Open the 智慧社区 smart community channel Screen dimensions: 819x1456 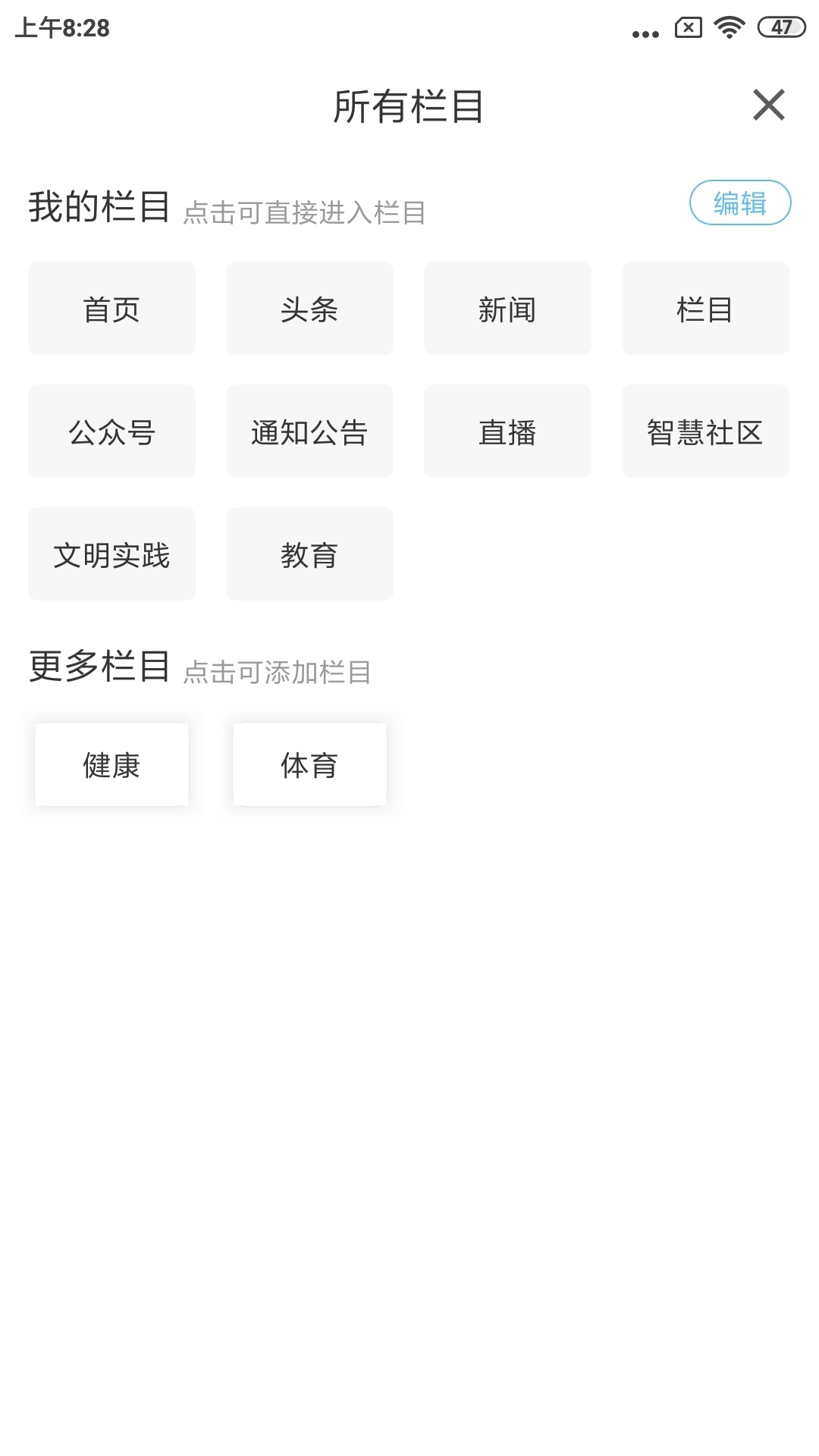click(x=705, y=431)
